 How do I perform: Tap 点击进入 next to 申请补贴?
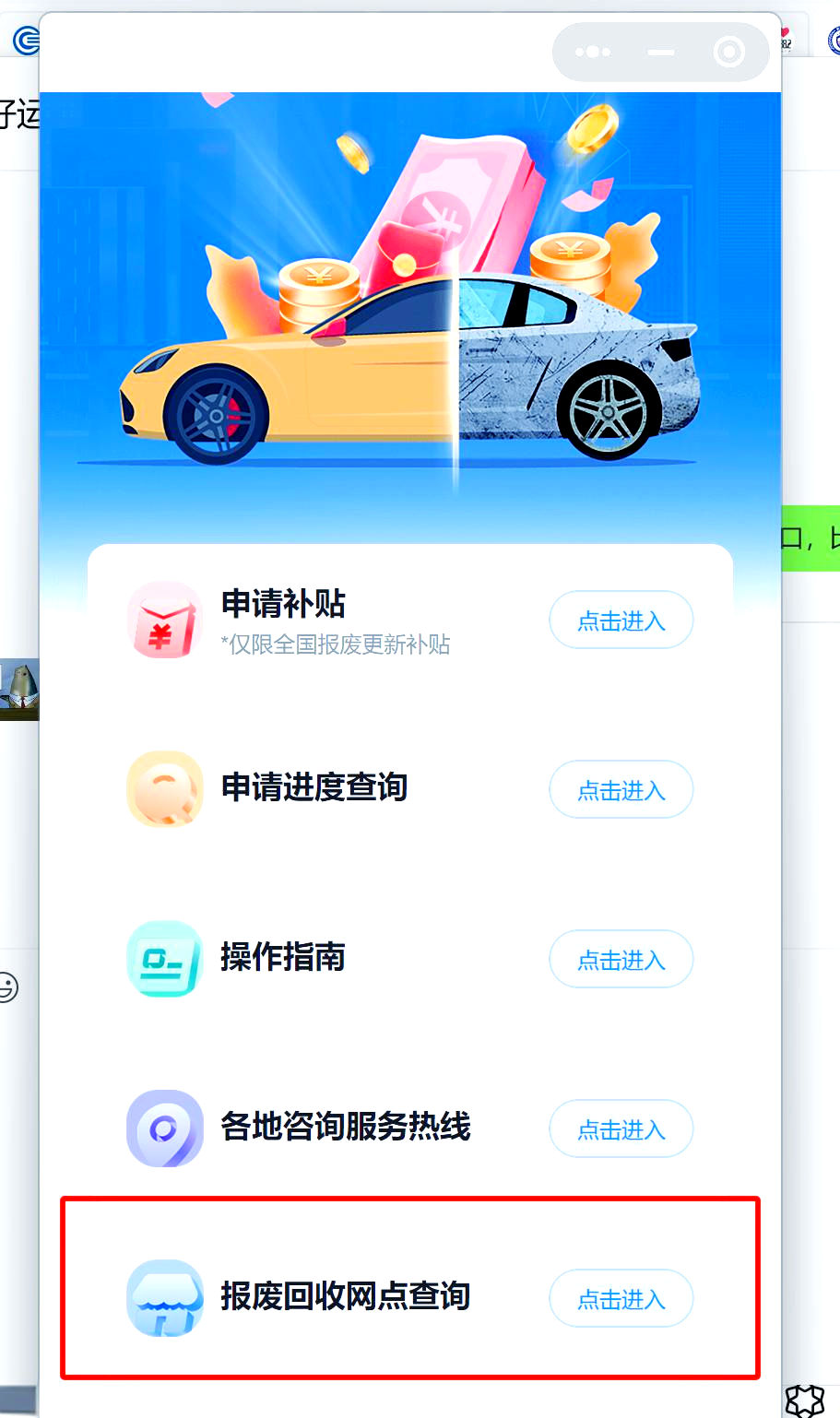[621, 620]
